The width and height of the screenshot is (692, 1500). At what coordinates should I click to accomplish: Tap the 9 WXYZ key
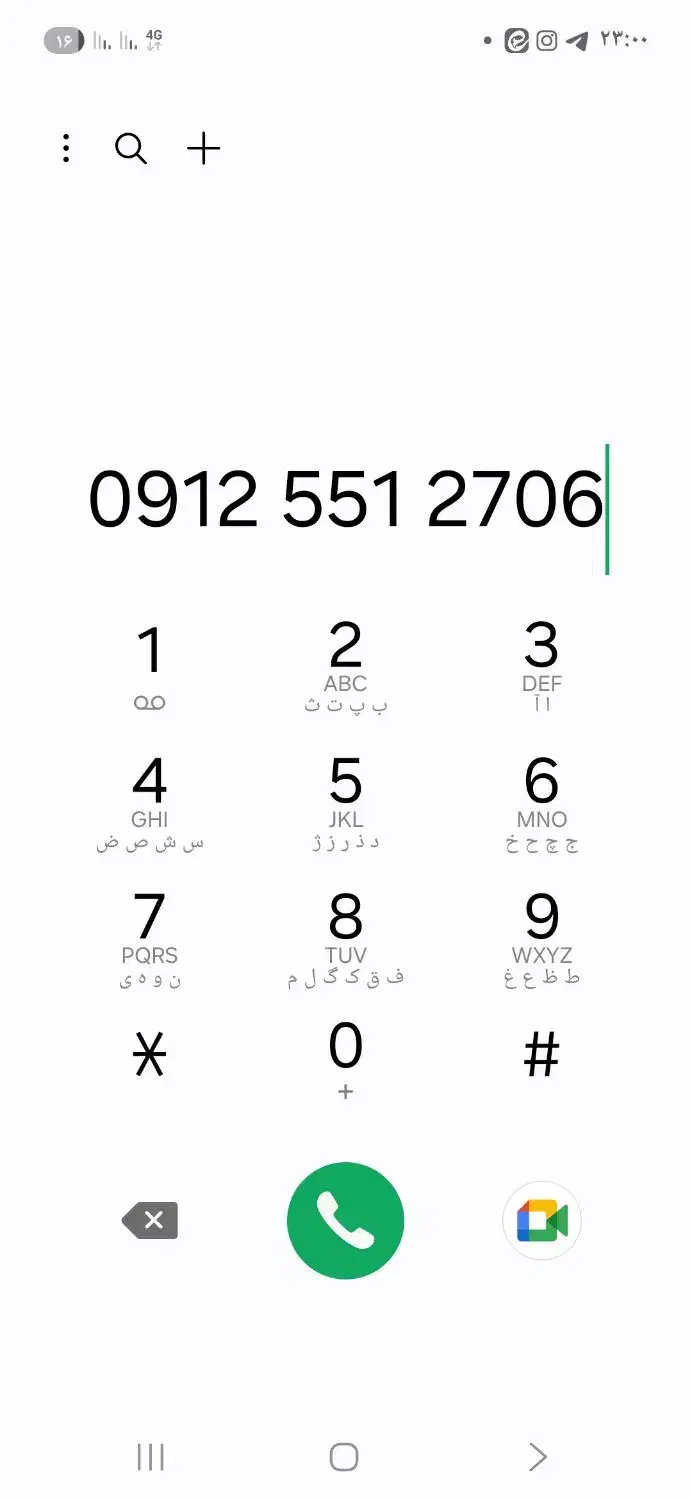point(541,938)
